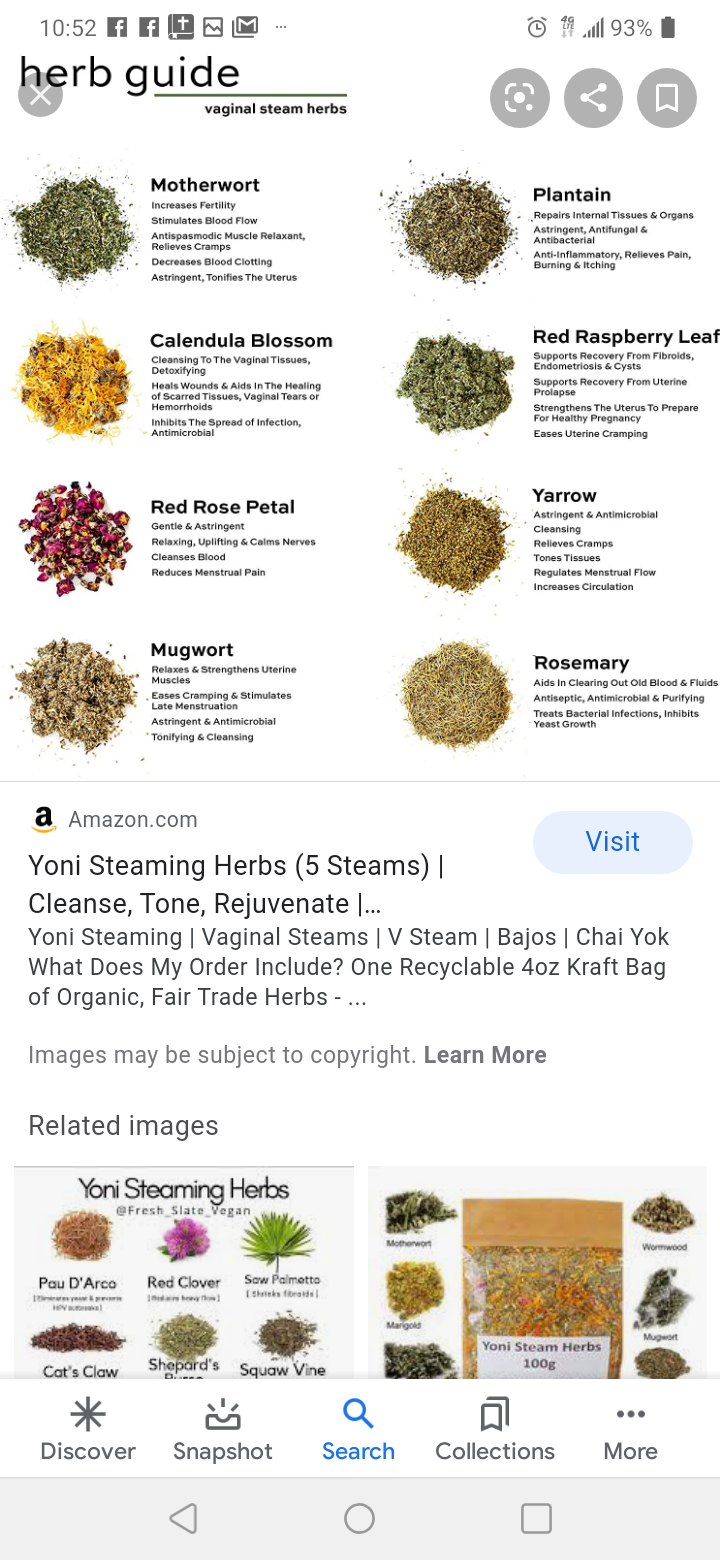This screenshot has width=720, height=1560.
Task: Go to the home screen
Action: 359,1519
